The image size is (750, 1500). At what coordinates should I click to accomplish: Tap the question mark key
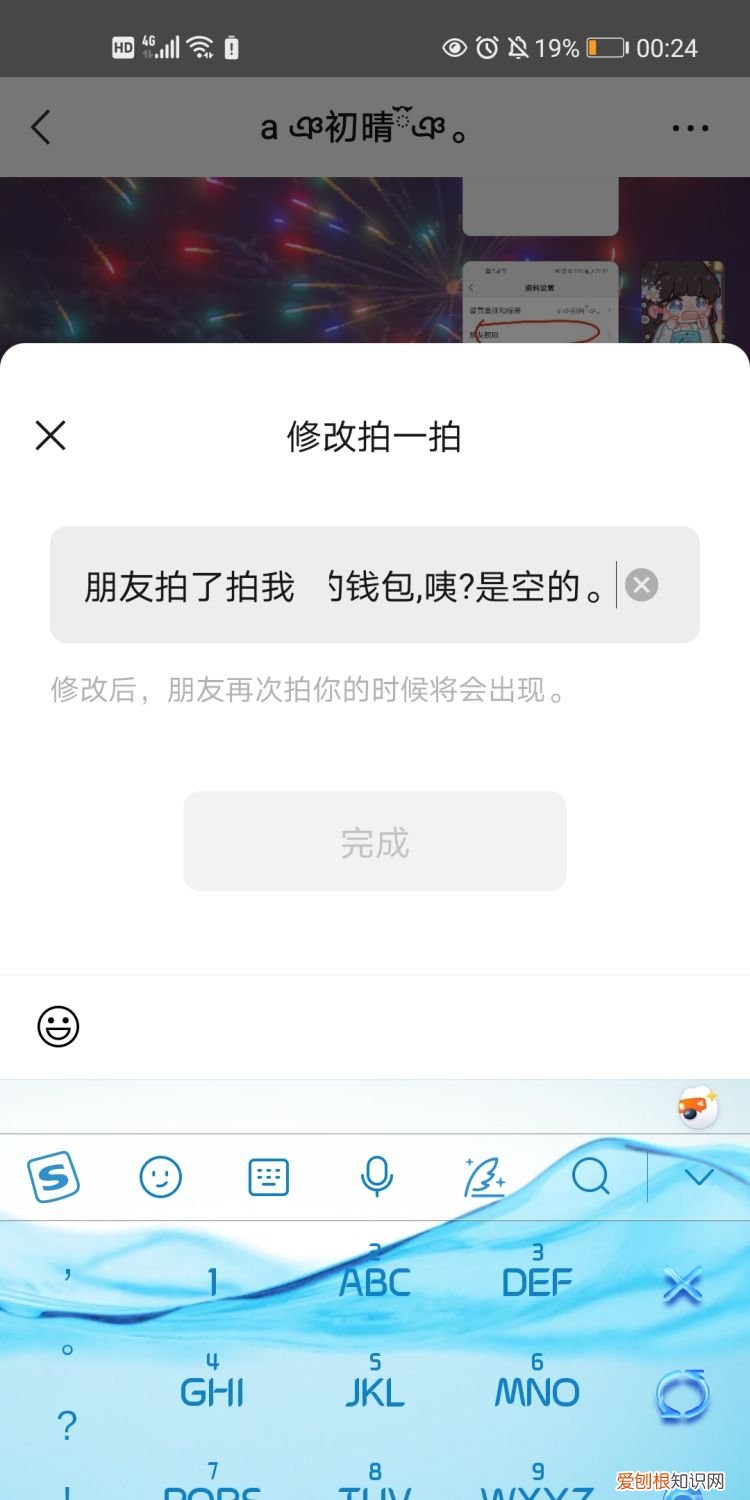66,1427
